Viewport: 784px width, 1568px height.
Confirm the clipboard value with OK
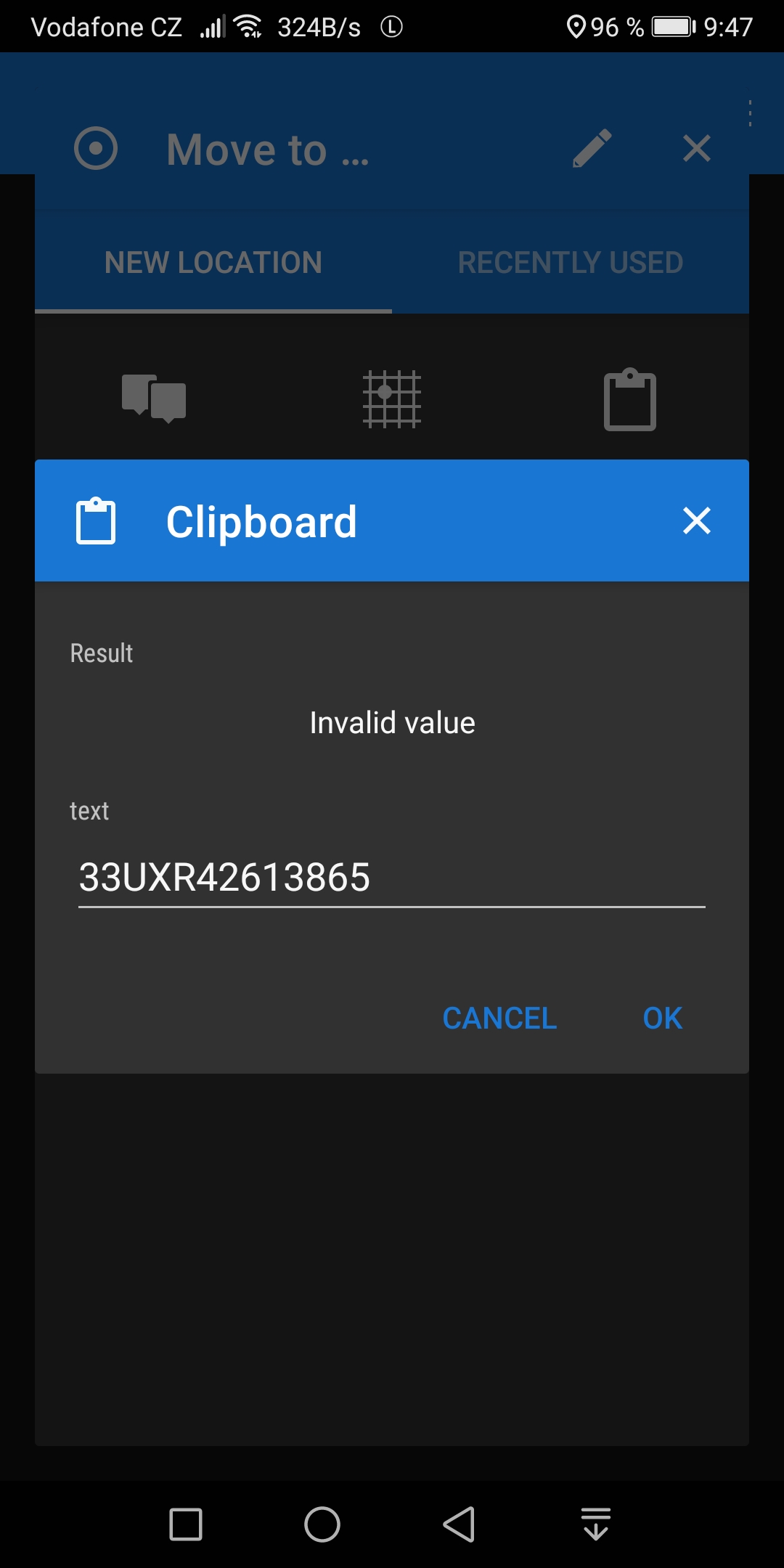pos(662,1018)
